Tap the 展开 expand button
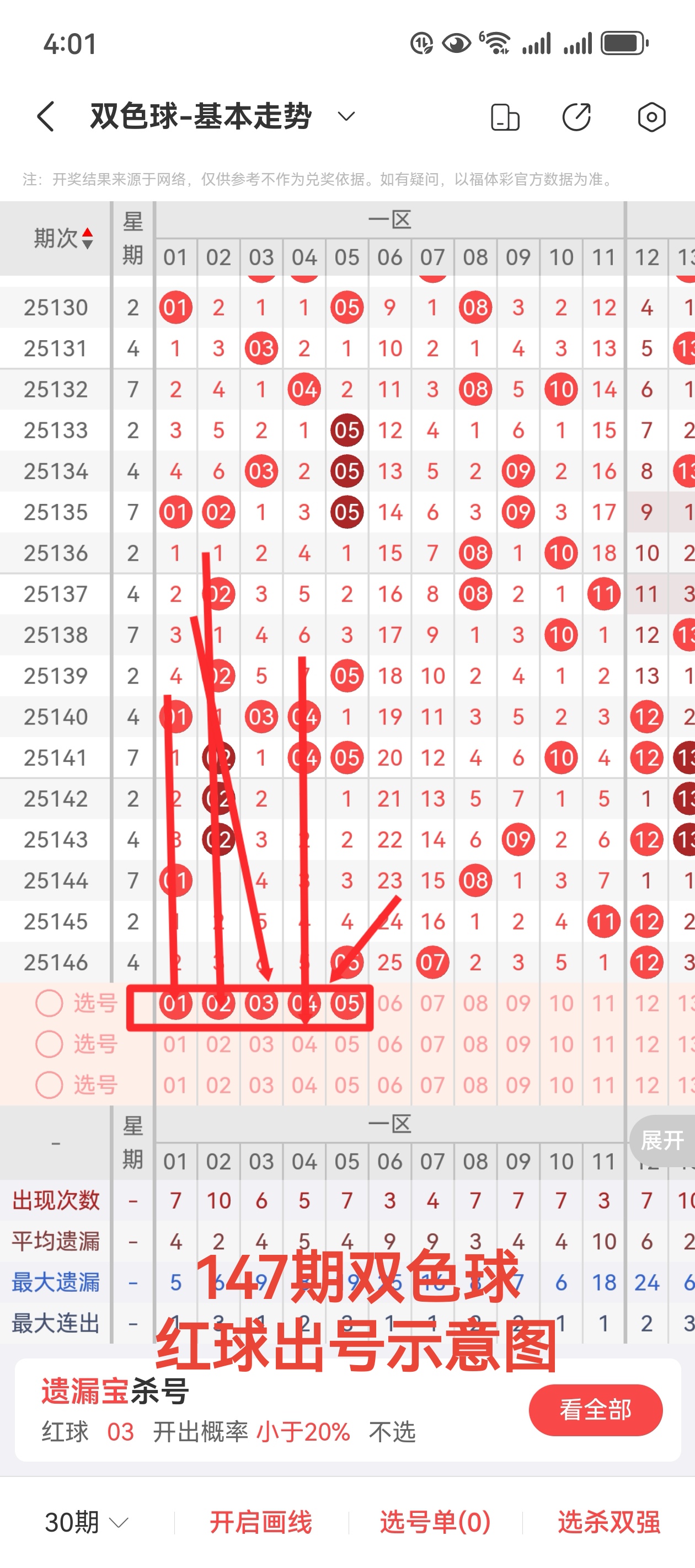695x1568 pixels. coord(662,1140)
